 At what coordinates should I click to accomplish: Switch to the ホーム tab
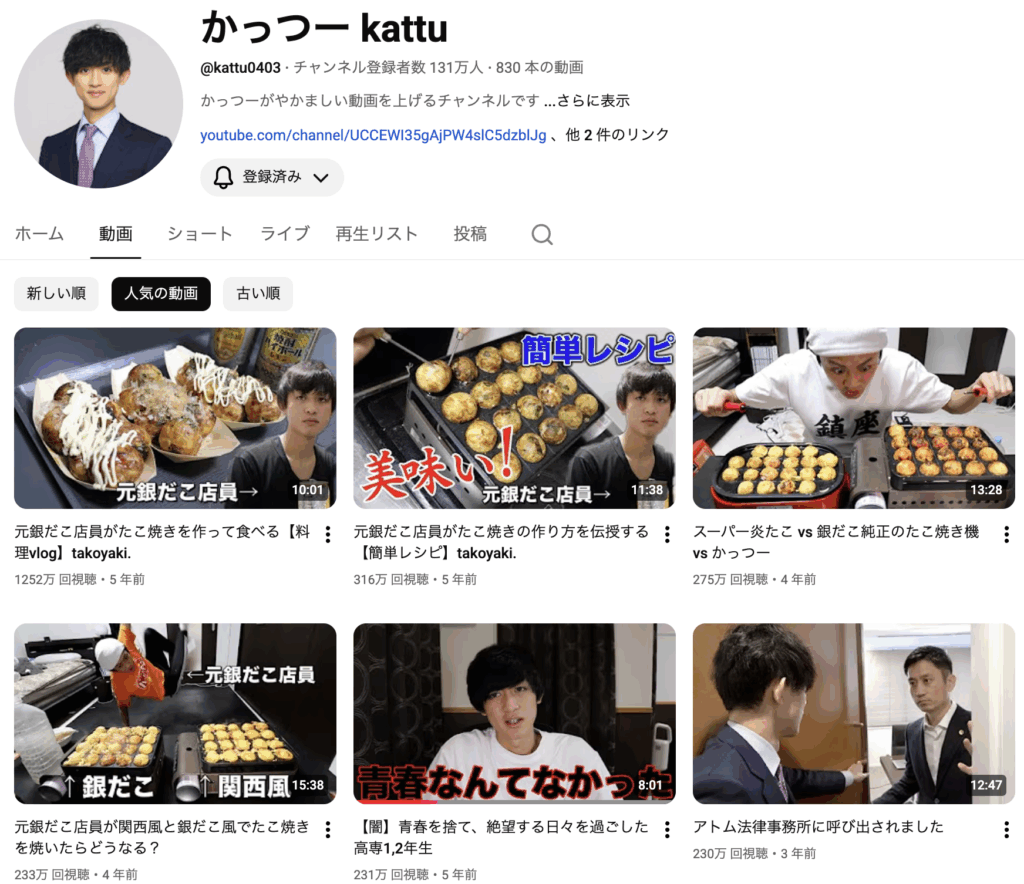pyautogui.click(x=39, y=234)
